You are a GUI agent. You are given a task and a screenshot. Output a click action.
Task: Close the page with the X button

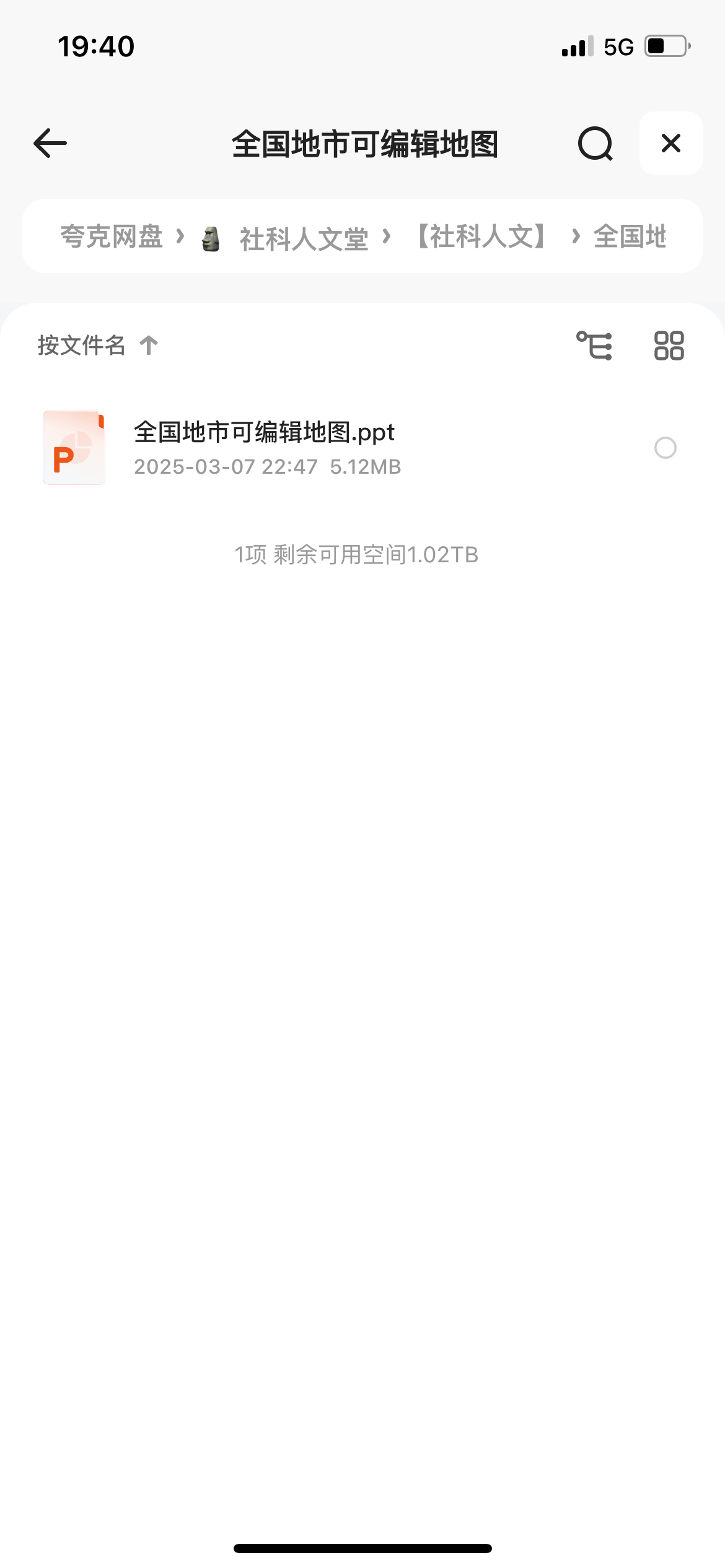(x=671, y=143)
